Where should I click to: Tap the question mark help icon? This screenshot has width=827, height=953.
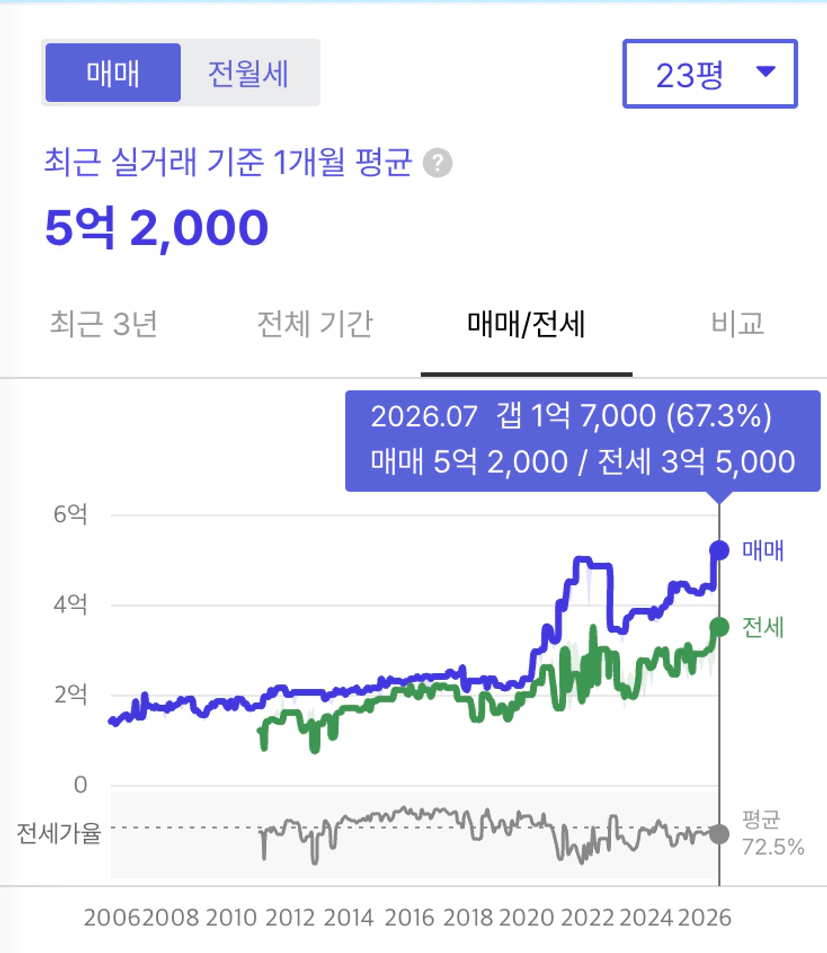click(438, 162)
